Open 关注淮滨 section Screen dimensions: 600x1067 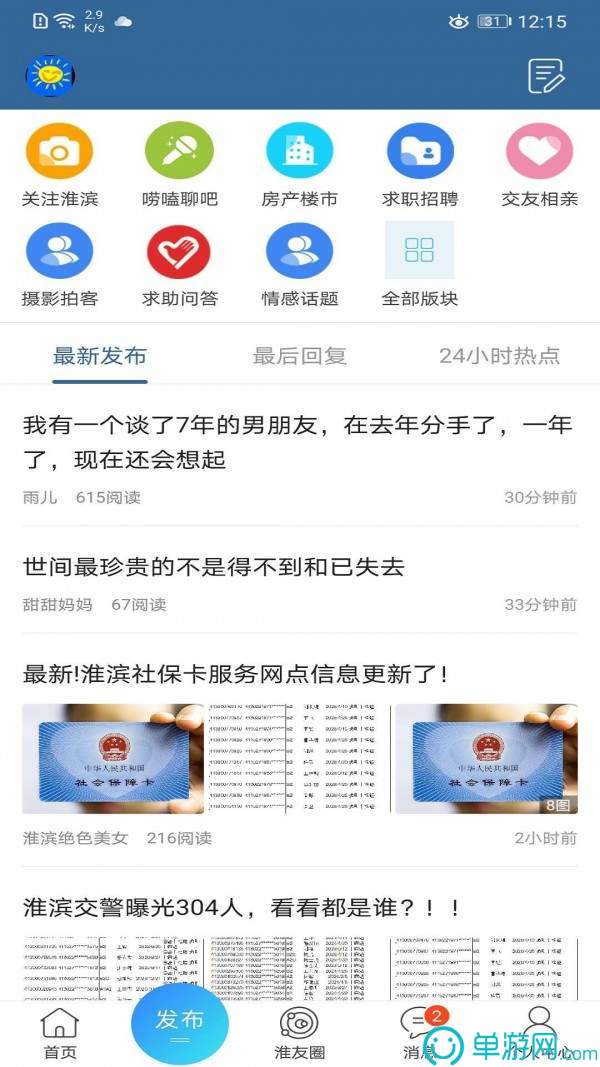60,165
